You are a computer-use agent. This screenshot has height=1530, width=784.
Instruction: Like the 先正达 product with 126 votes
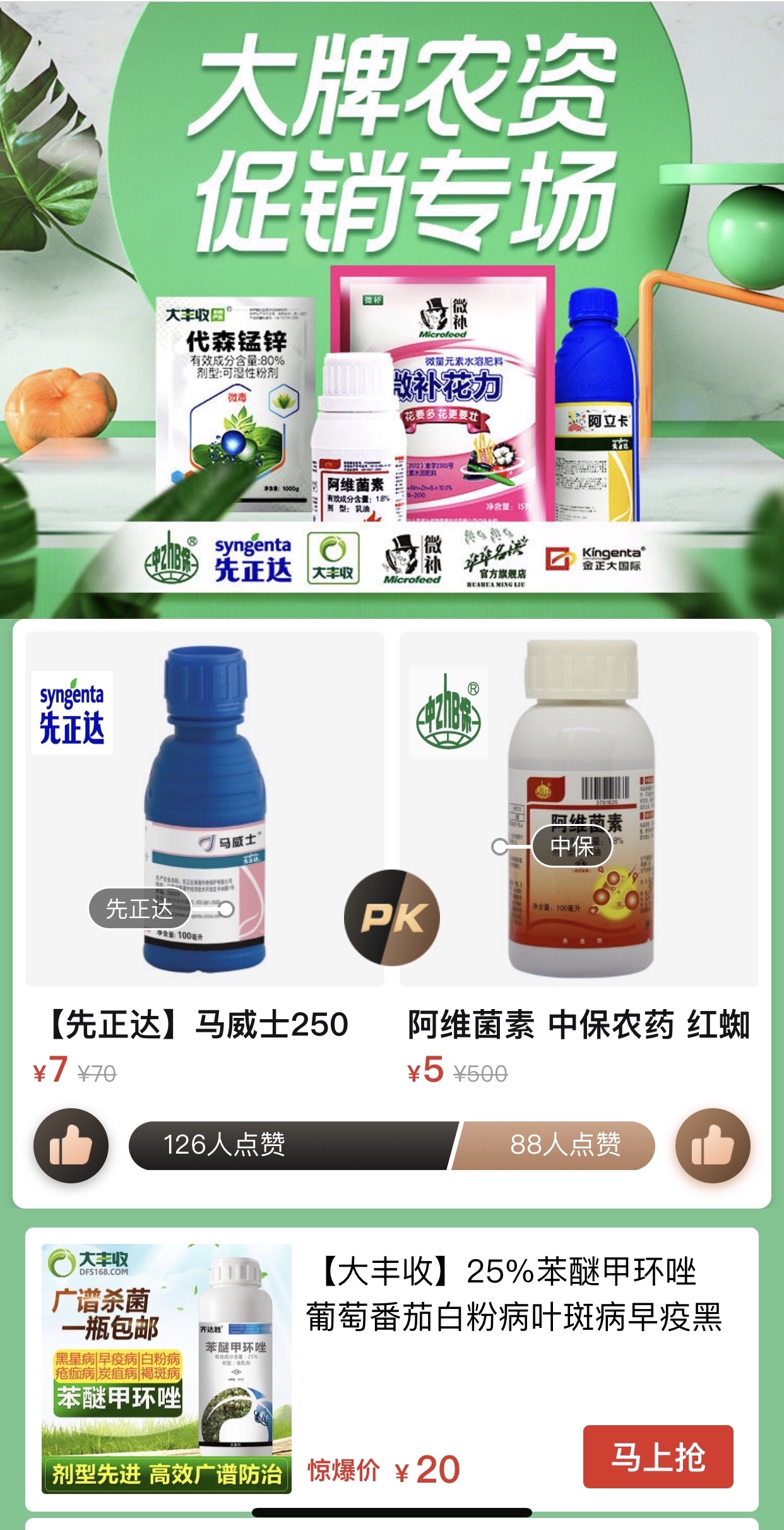pyautogui.click(x=71, y=1145)
